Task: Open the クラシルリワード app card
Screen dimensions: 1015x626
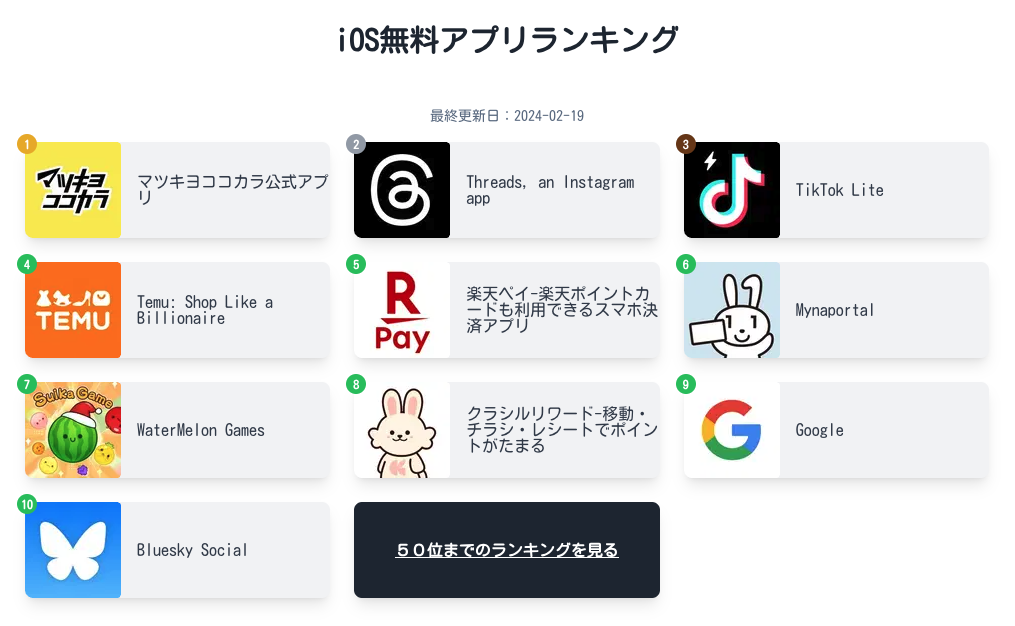Action: click(x=506, y=430)
